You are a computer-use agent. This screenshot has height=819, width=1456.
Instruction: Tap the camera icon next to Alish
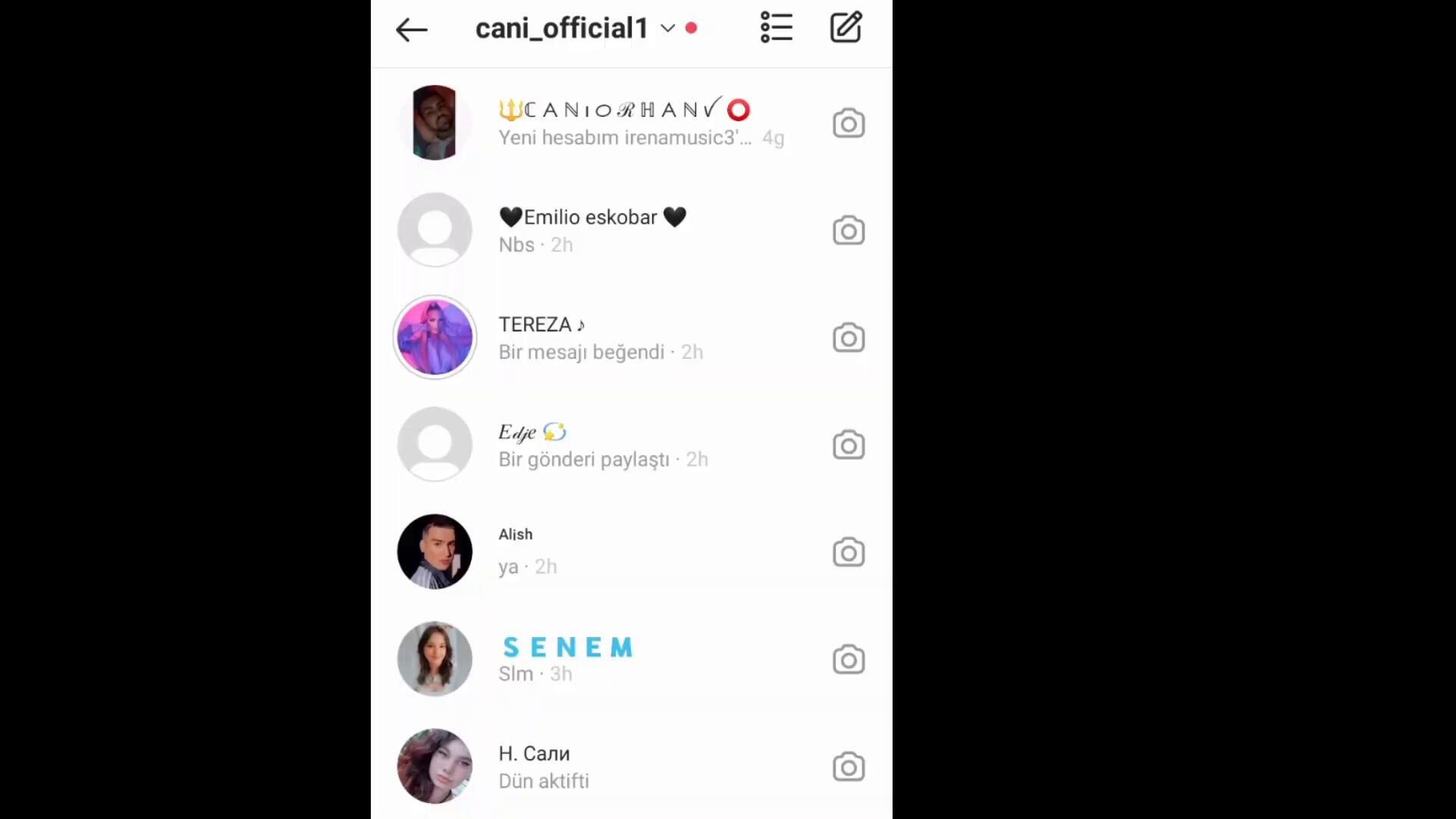[x=848, y=552]
